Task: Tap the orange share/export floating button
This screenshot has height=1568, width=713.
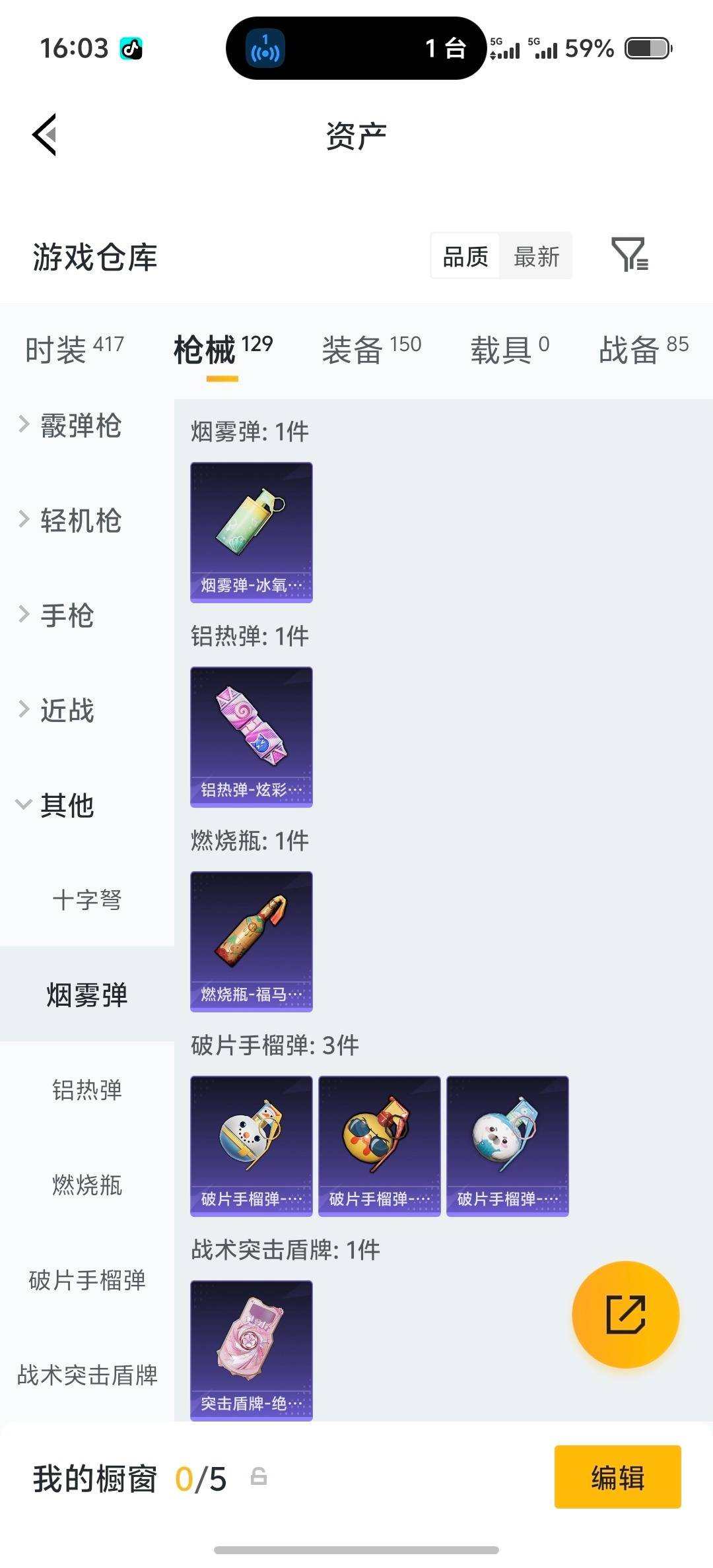Action: point(625,1315)
